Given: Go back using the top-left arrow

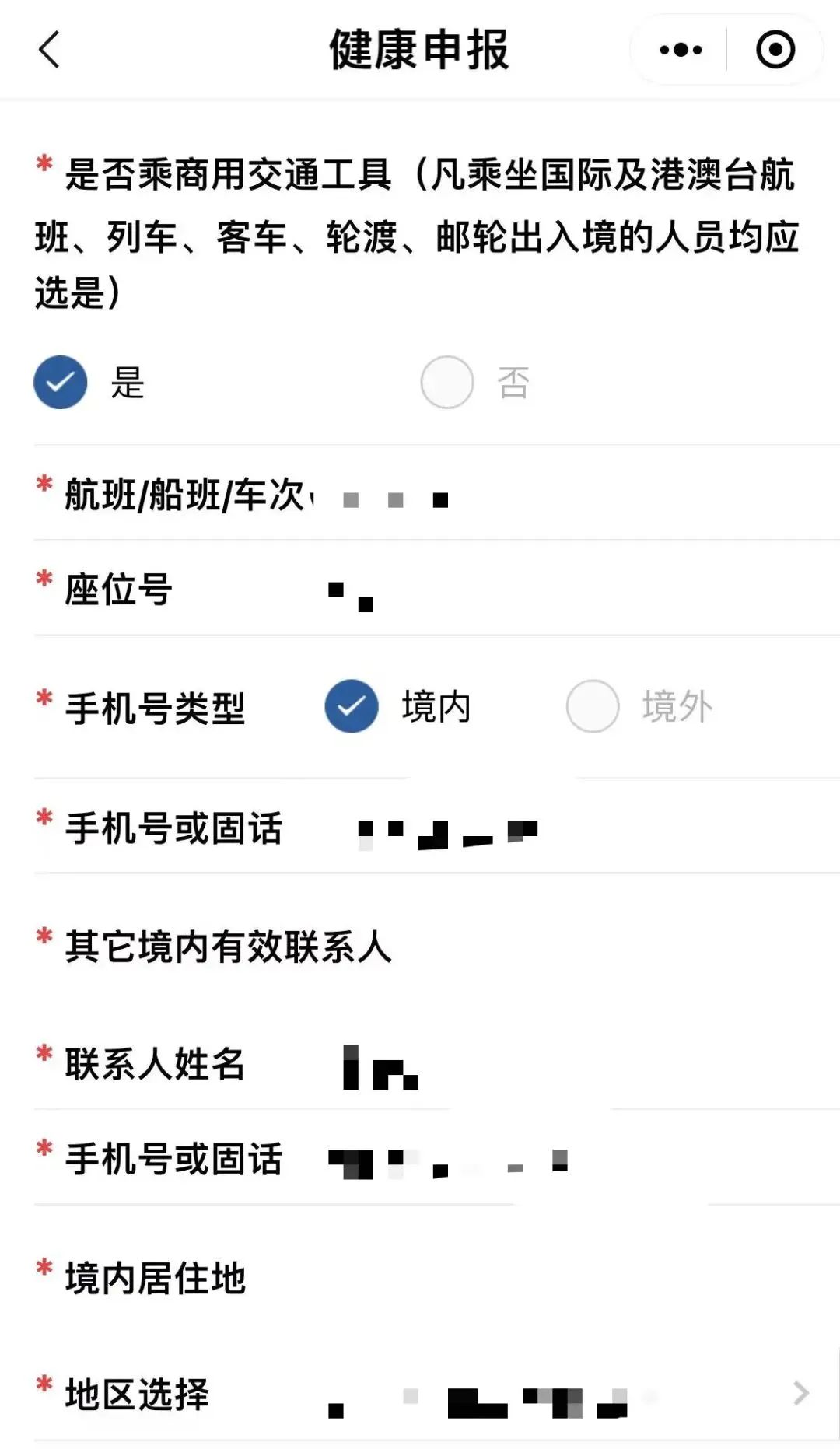Looking at the screenshot, I should pos(50,50).
